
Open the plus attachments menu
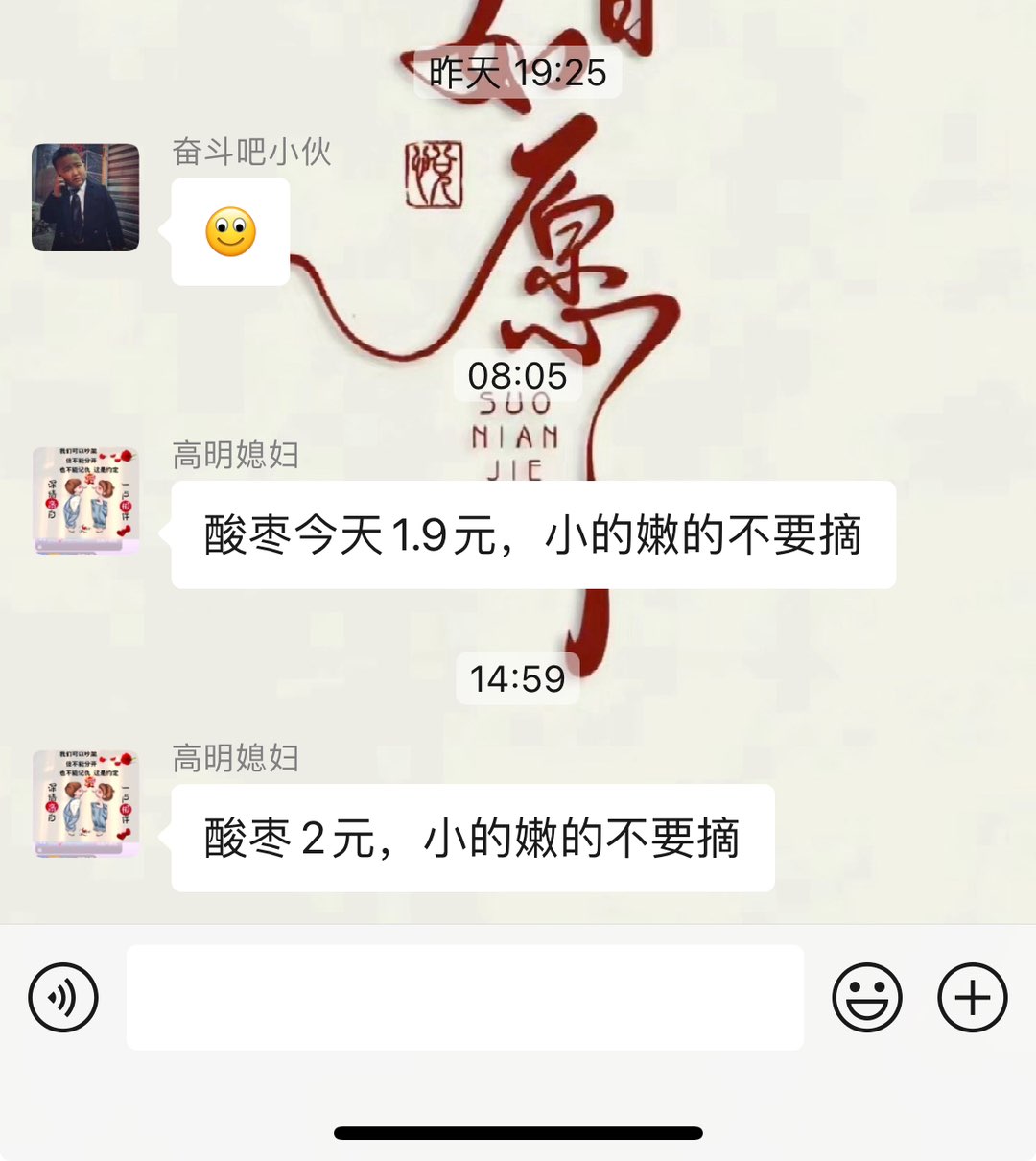[972, 998]
